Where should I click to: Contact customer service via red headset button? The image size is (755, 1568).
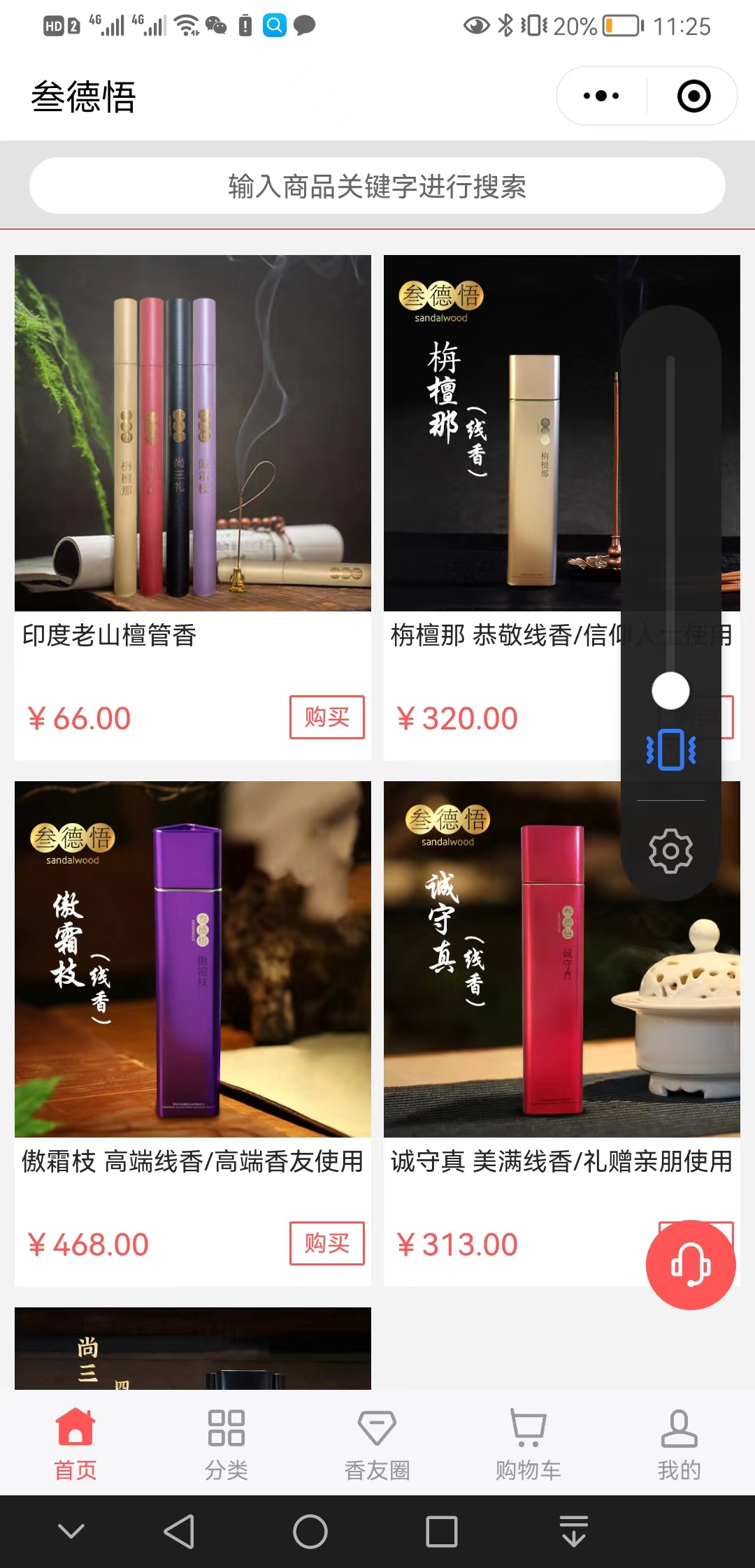click(x=691, y=1265)
